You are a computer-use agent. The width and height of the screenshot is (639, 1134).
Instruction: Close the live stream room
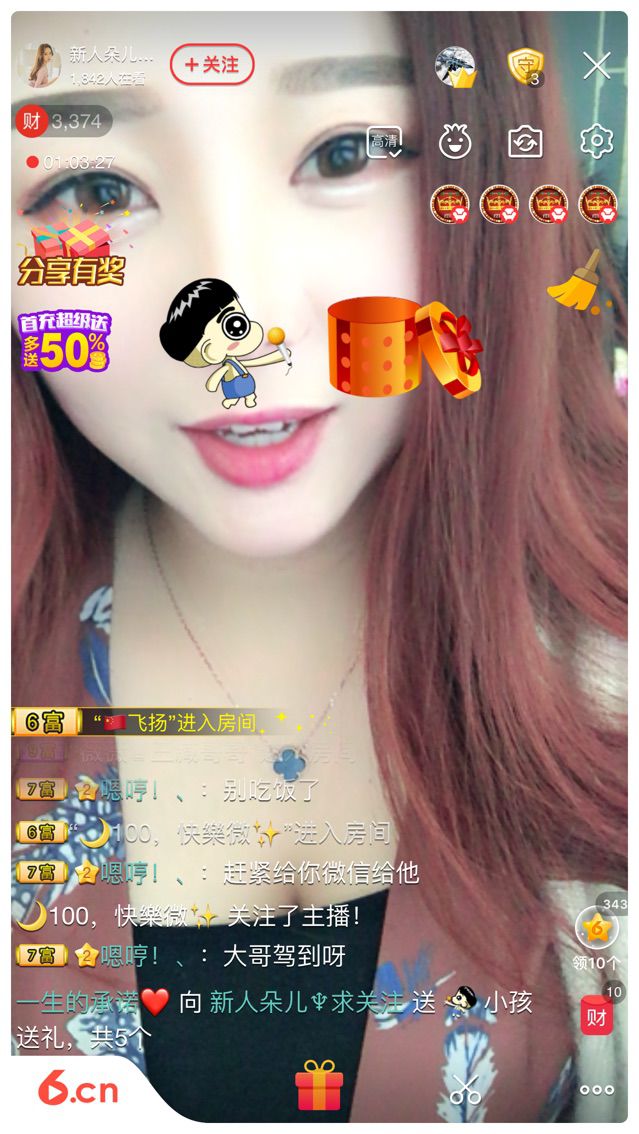(x=597, y=66)
